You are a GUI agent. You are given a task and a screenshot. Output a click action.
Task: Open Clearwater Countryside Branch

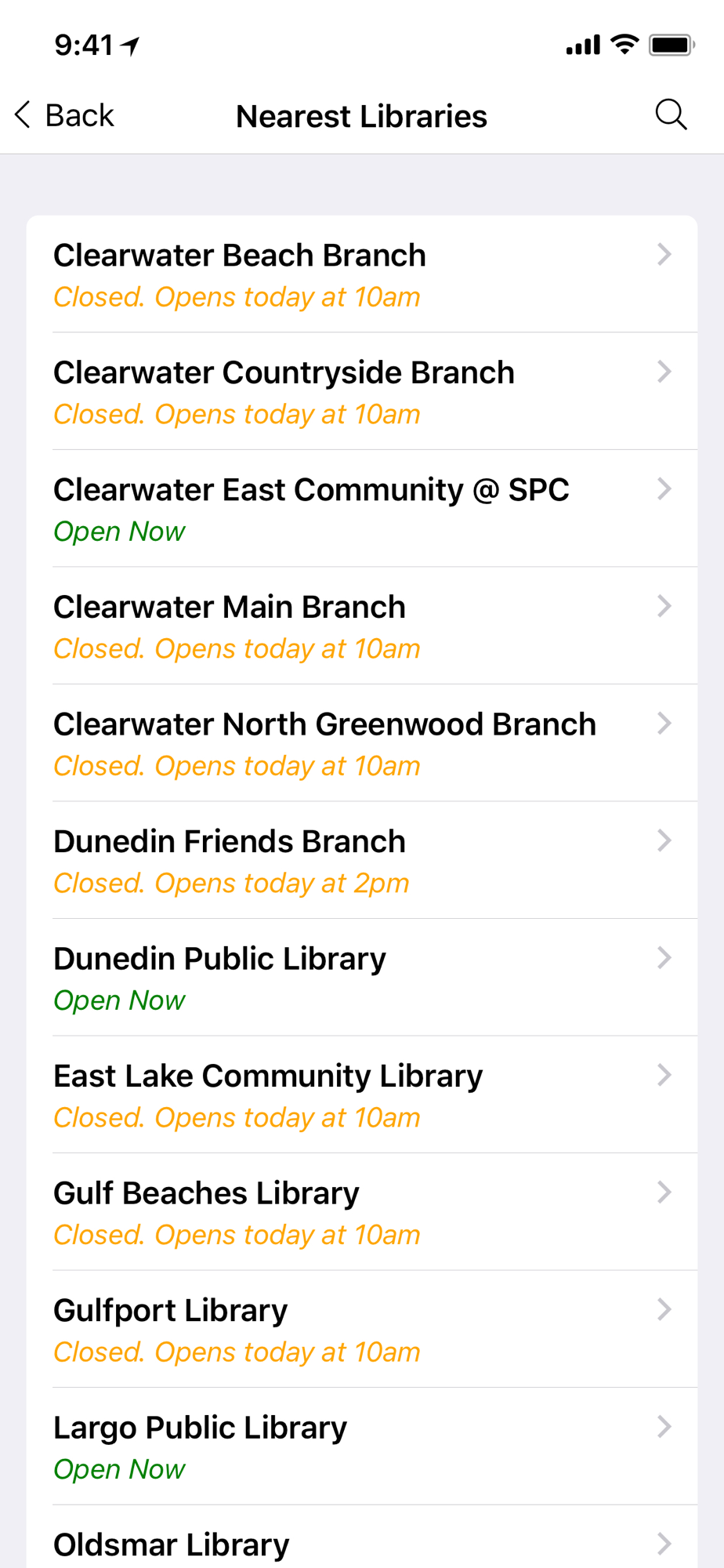coord(362,391)
